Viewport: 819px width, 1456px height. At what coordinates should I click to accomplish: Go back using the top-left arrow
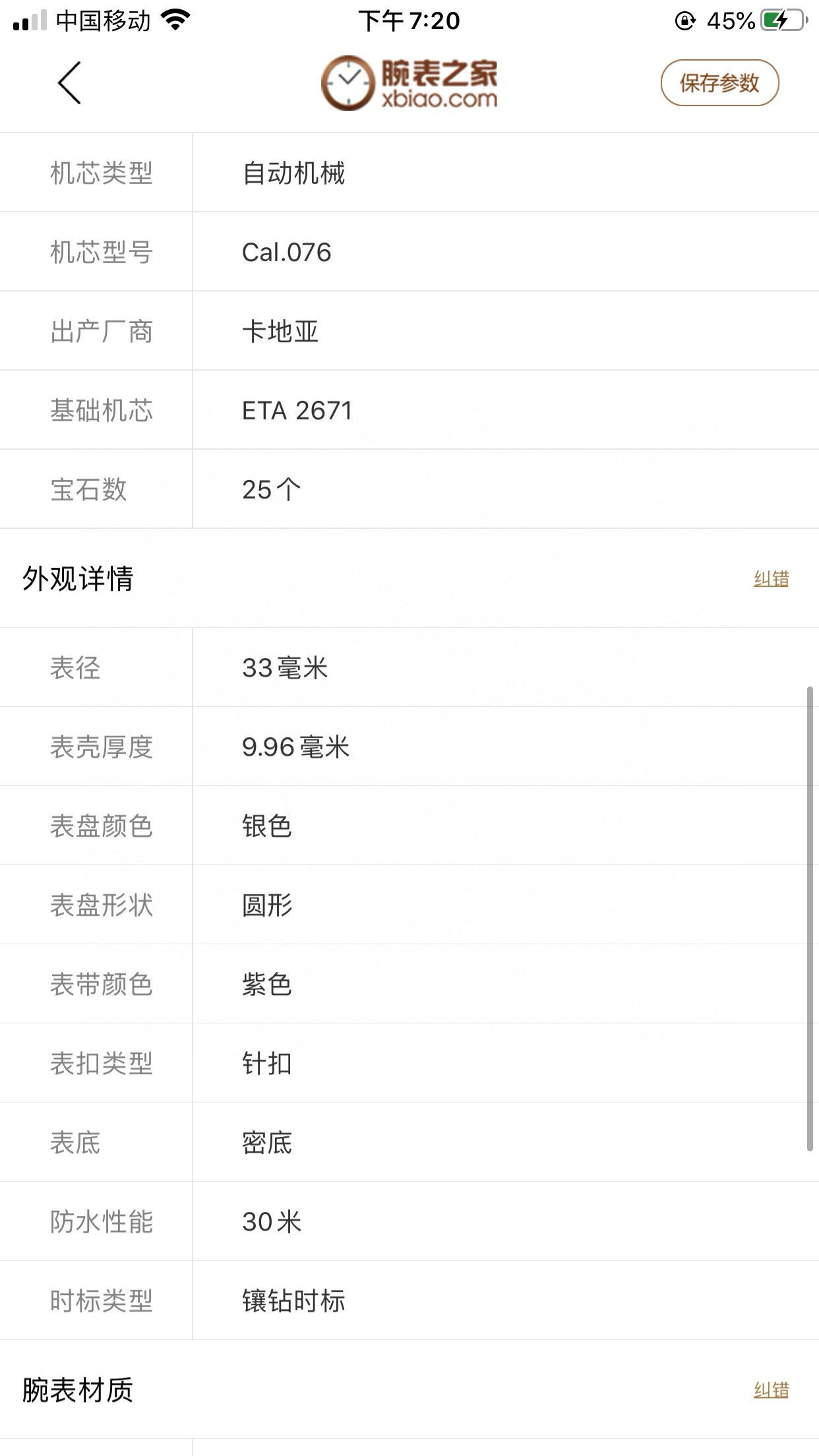(x=69, y=83)
